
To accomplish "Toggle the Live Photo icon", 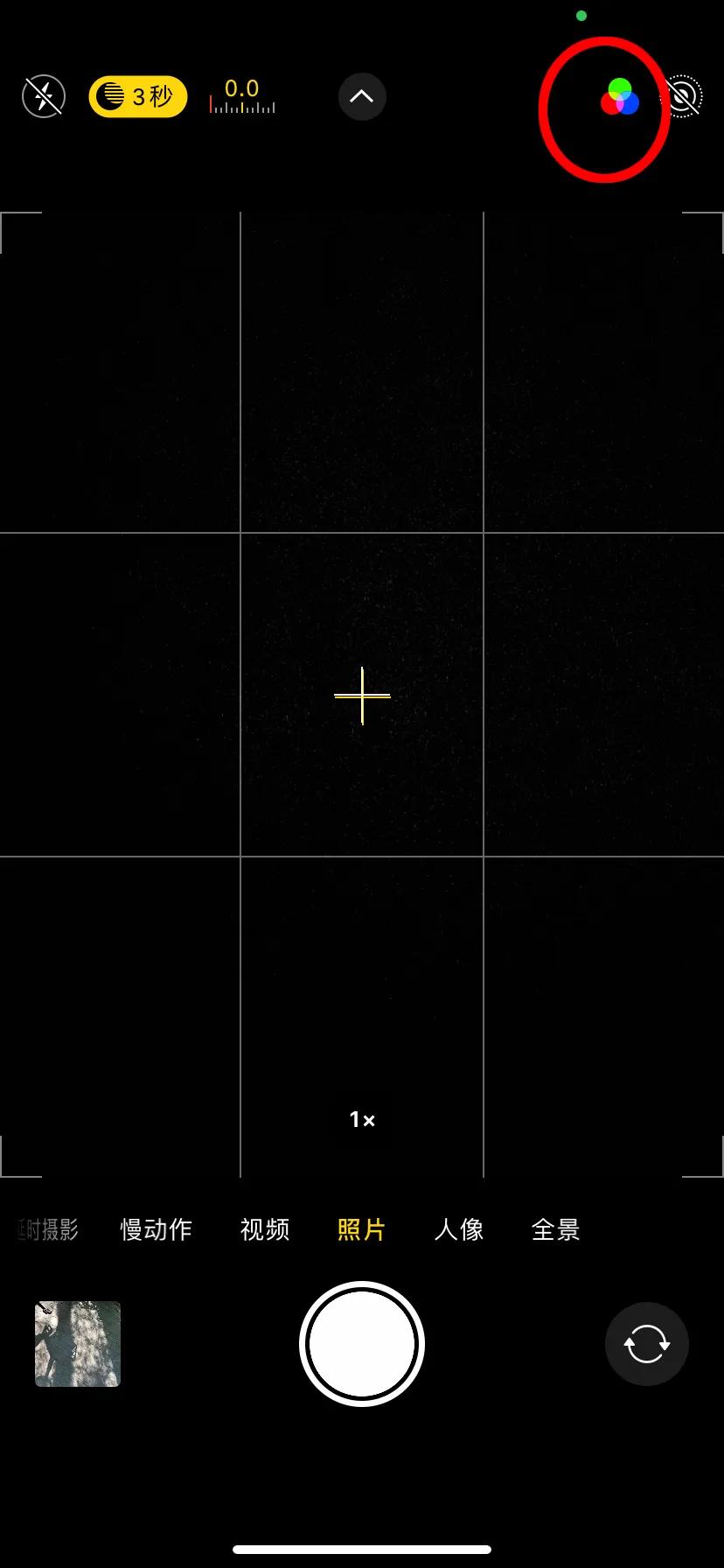I will [x=683, y=96].
